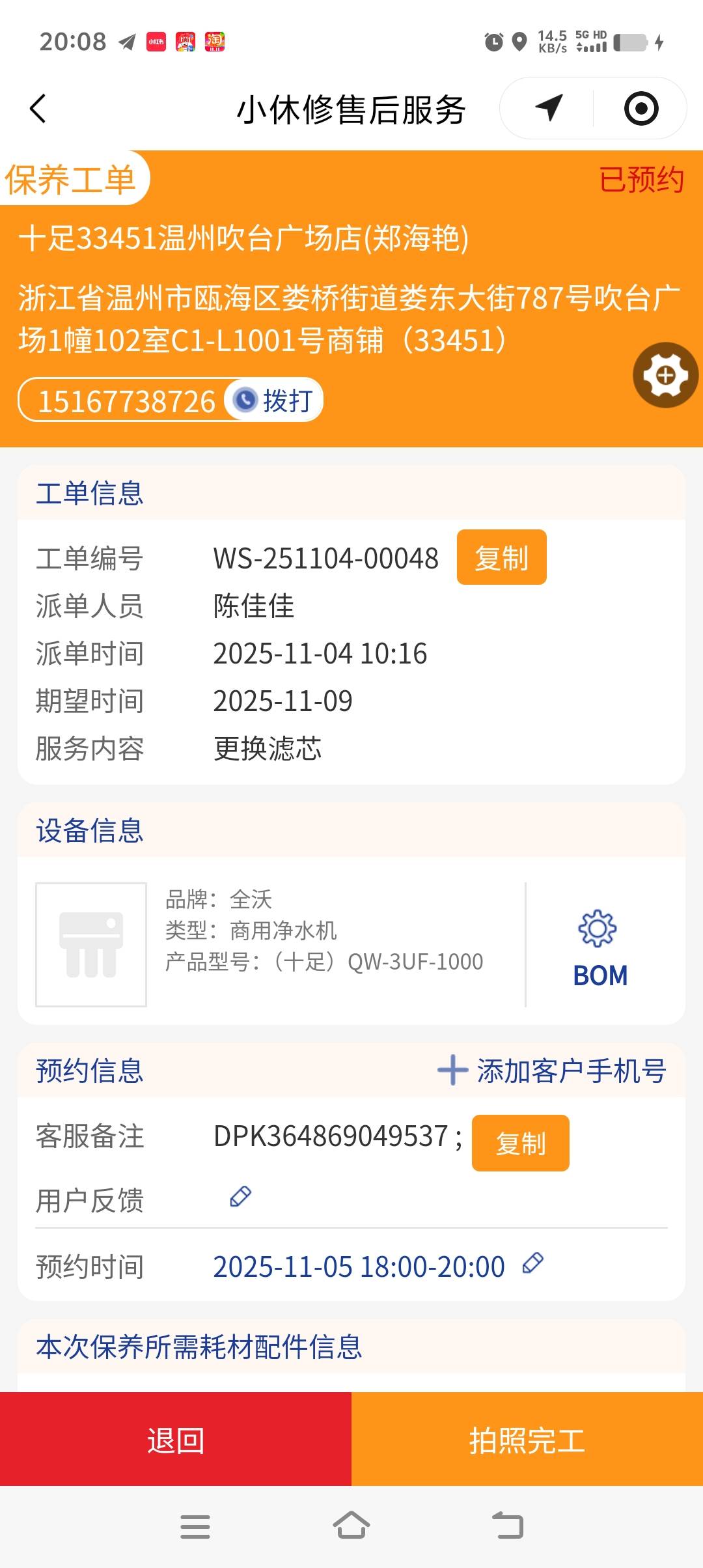Open recent apps from navigation bar
Screen dimensions: 703x1568
point(195,1526)
